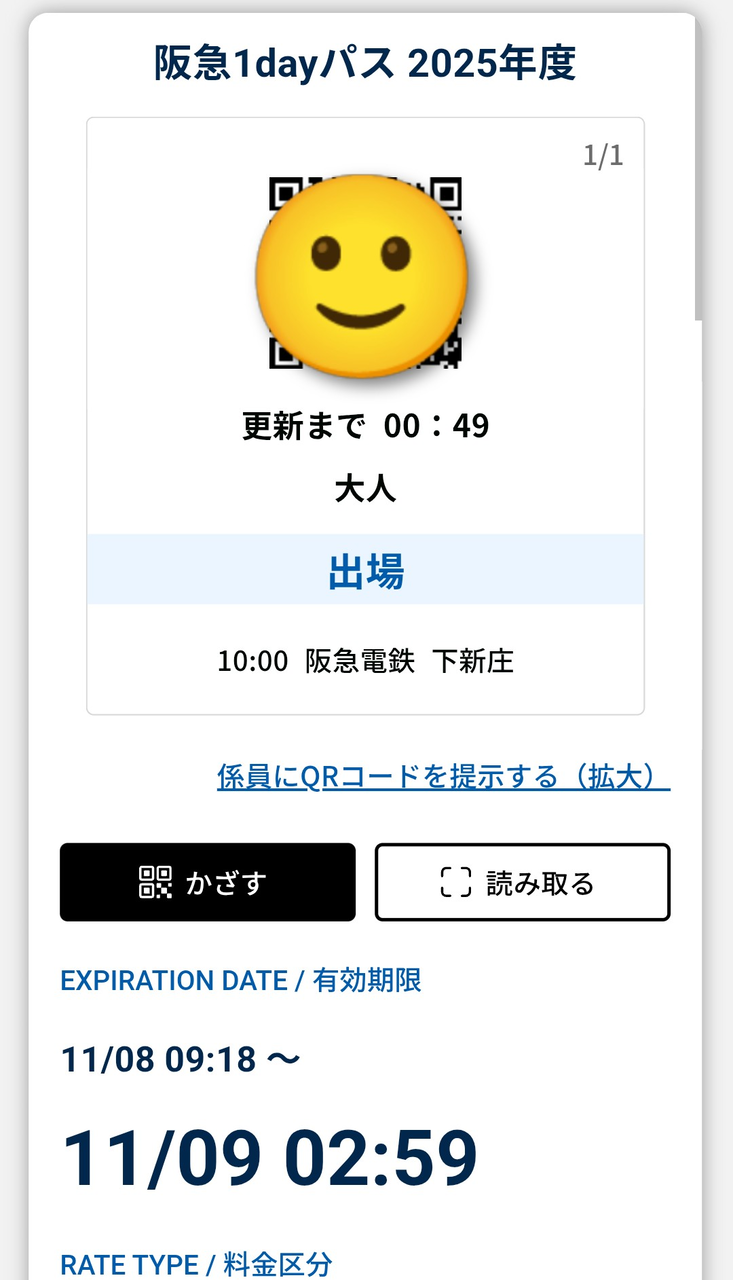Tap the 読み取る scan button
This screenshot has width=733, height=1280.
522,882
